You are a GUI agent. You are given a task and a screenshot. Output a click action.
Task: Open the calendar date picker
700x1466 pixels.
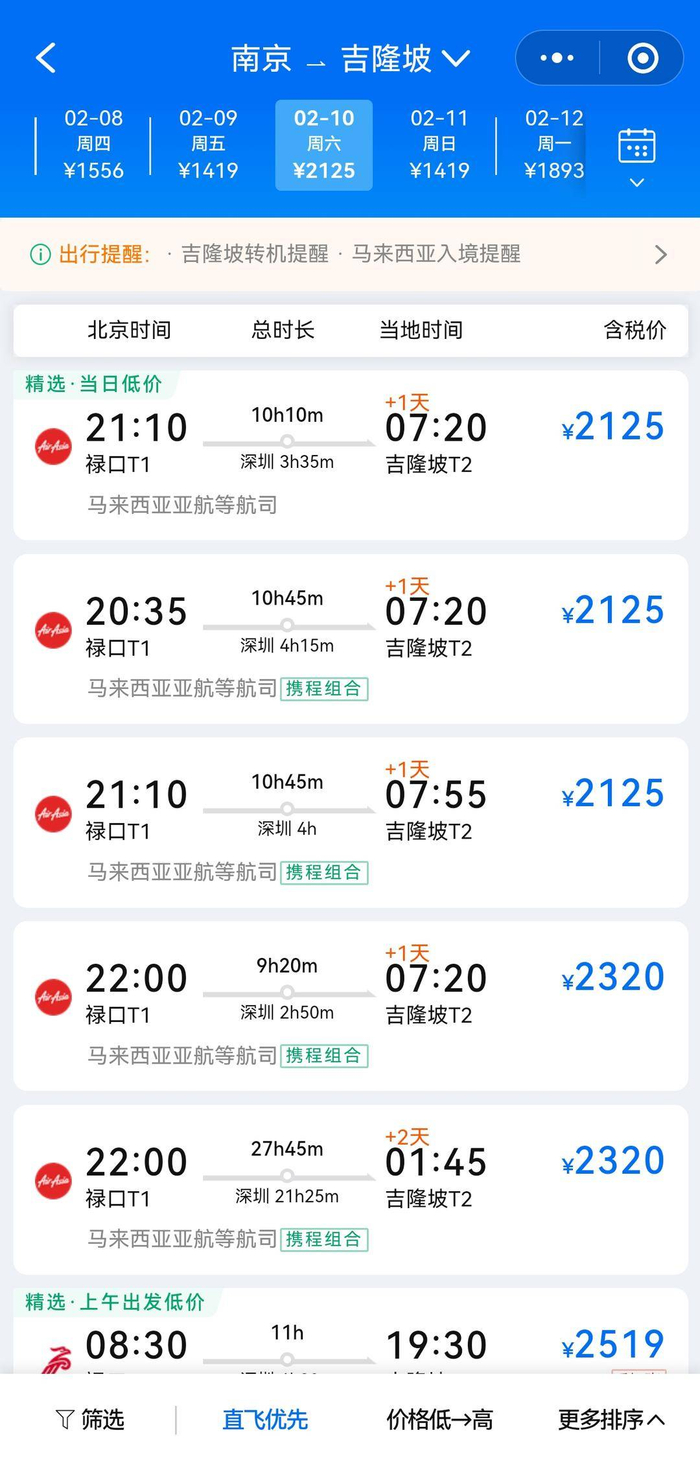tap(637, 155)
